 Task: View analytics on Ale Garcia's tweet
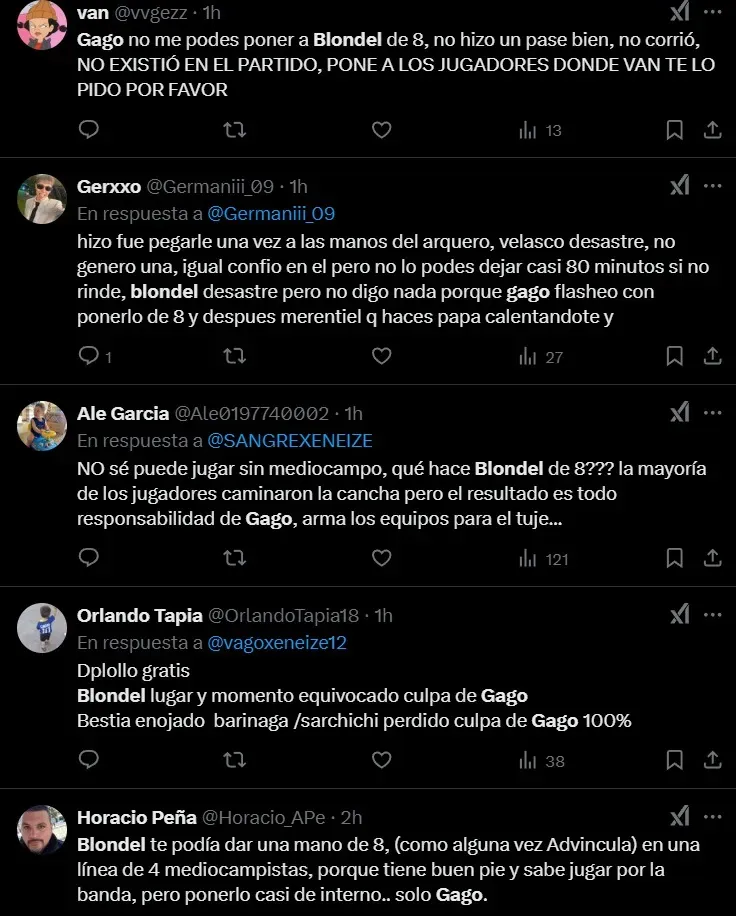point(543,558)
